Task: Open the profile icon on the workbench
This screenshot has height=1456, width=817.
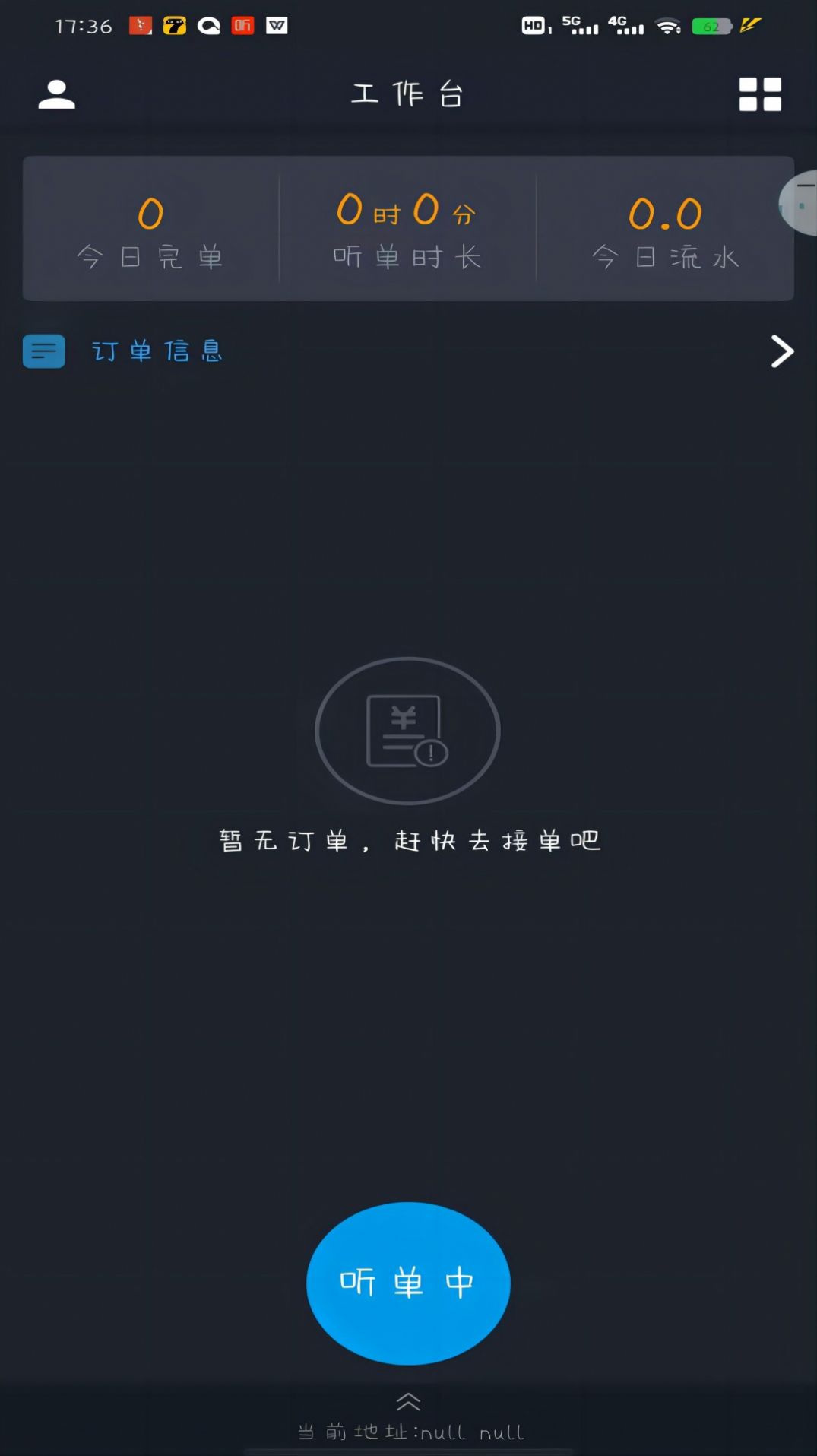Action: tap(55, 93)
